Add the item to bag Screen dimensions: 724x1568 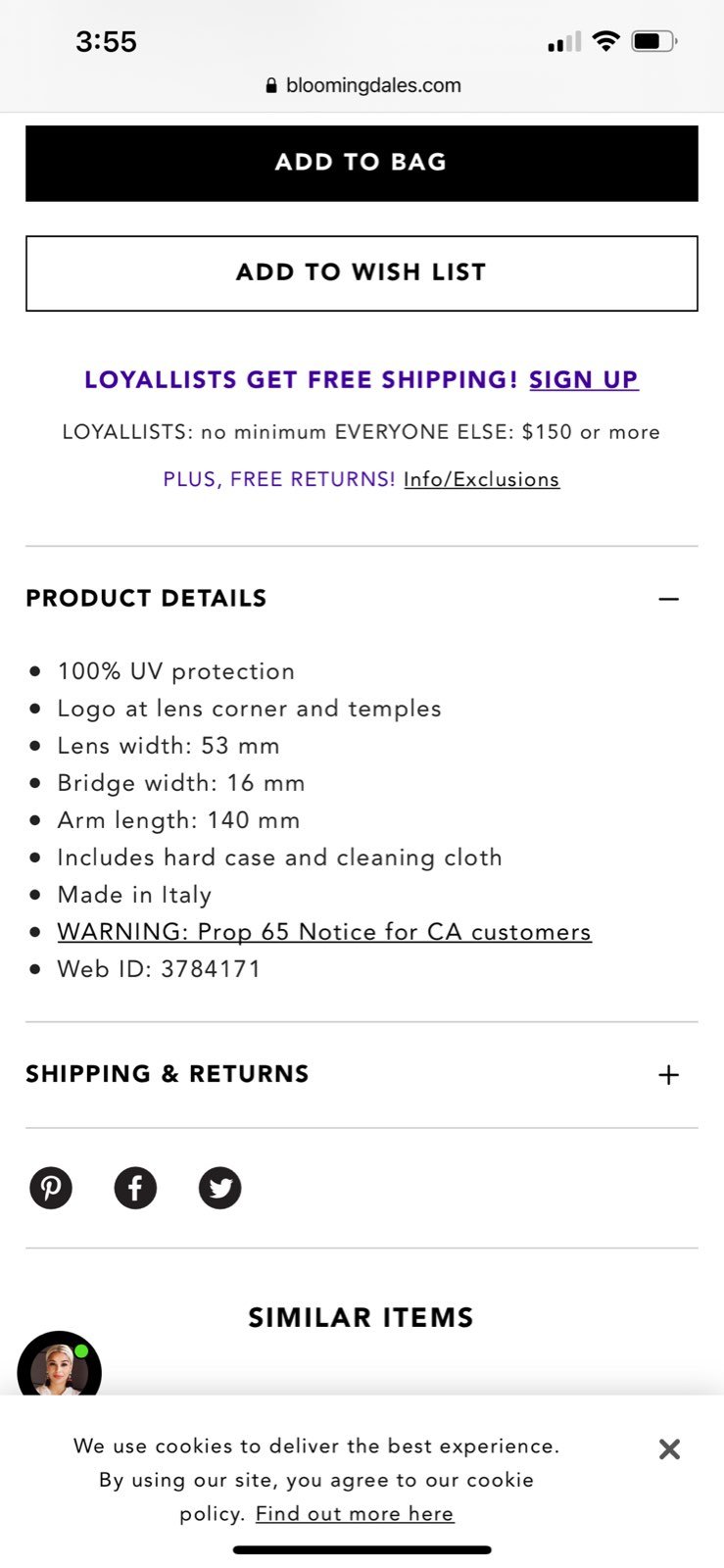coord(362,163)
